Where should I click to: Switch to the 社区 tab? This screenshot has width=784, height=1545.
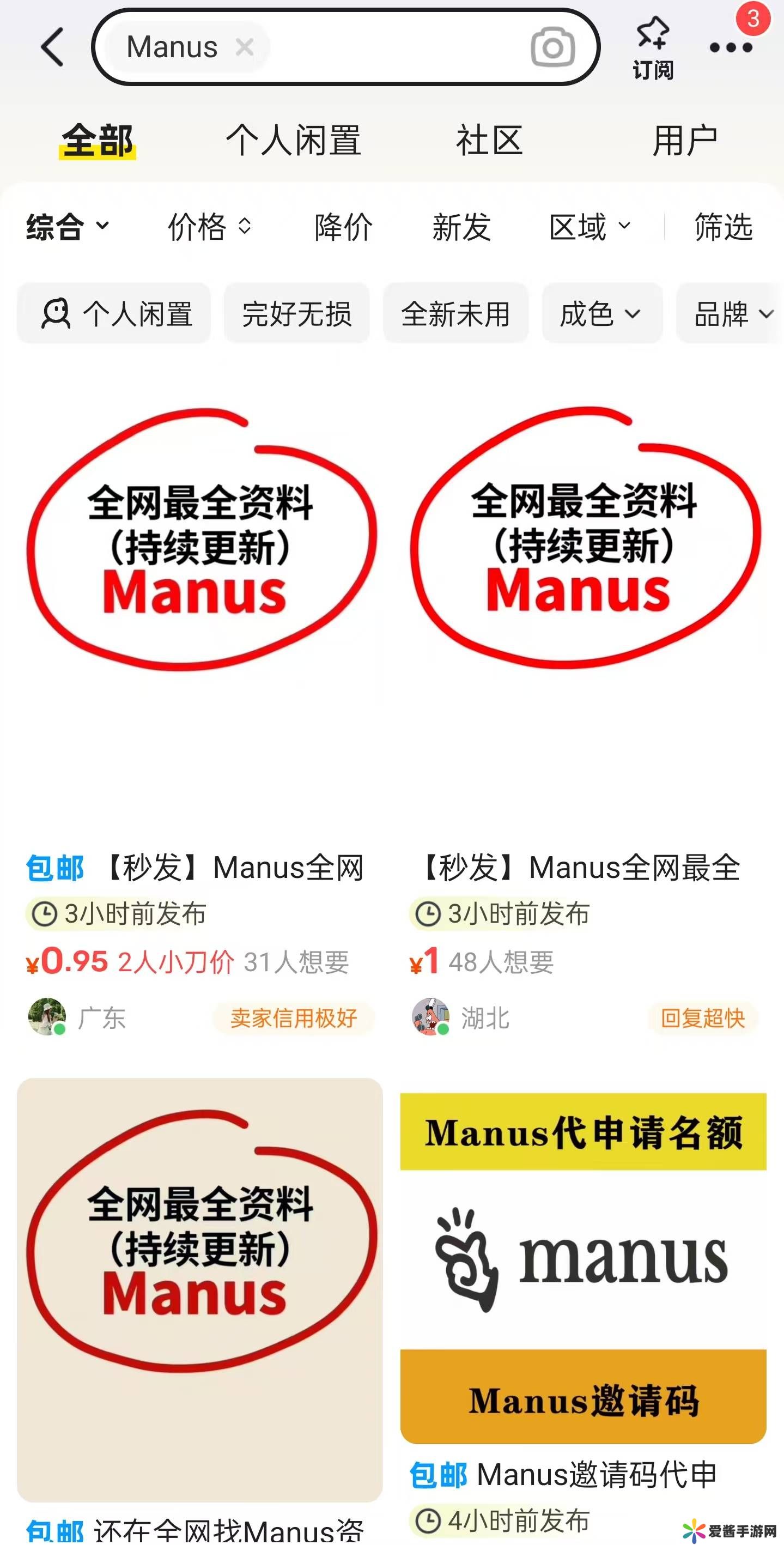(489, 141)
